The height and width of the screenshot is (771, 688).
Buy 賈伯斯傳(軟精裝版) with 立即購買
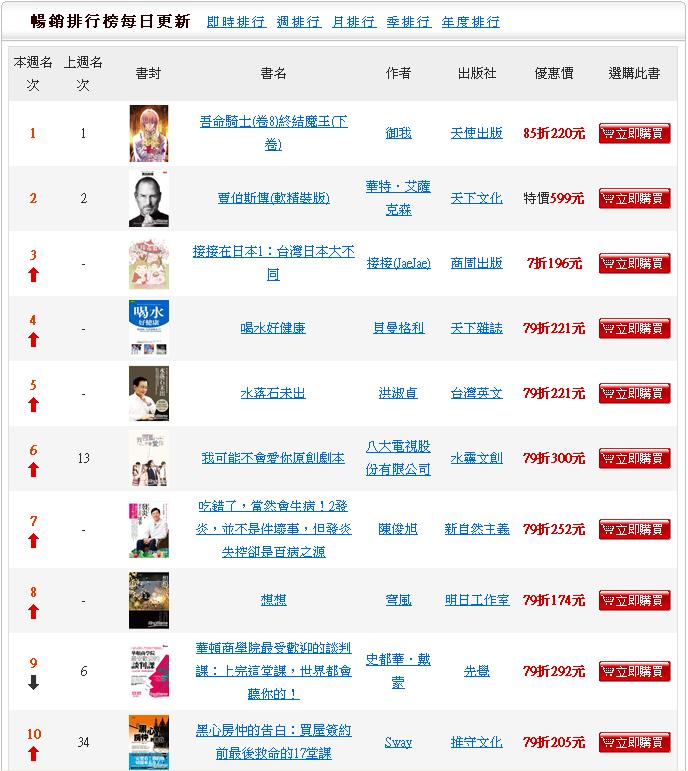point(634,198)
